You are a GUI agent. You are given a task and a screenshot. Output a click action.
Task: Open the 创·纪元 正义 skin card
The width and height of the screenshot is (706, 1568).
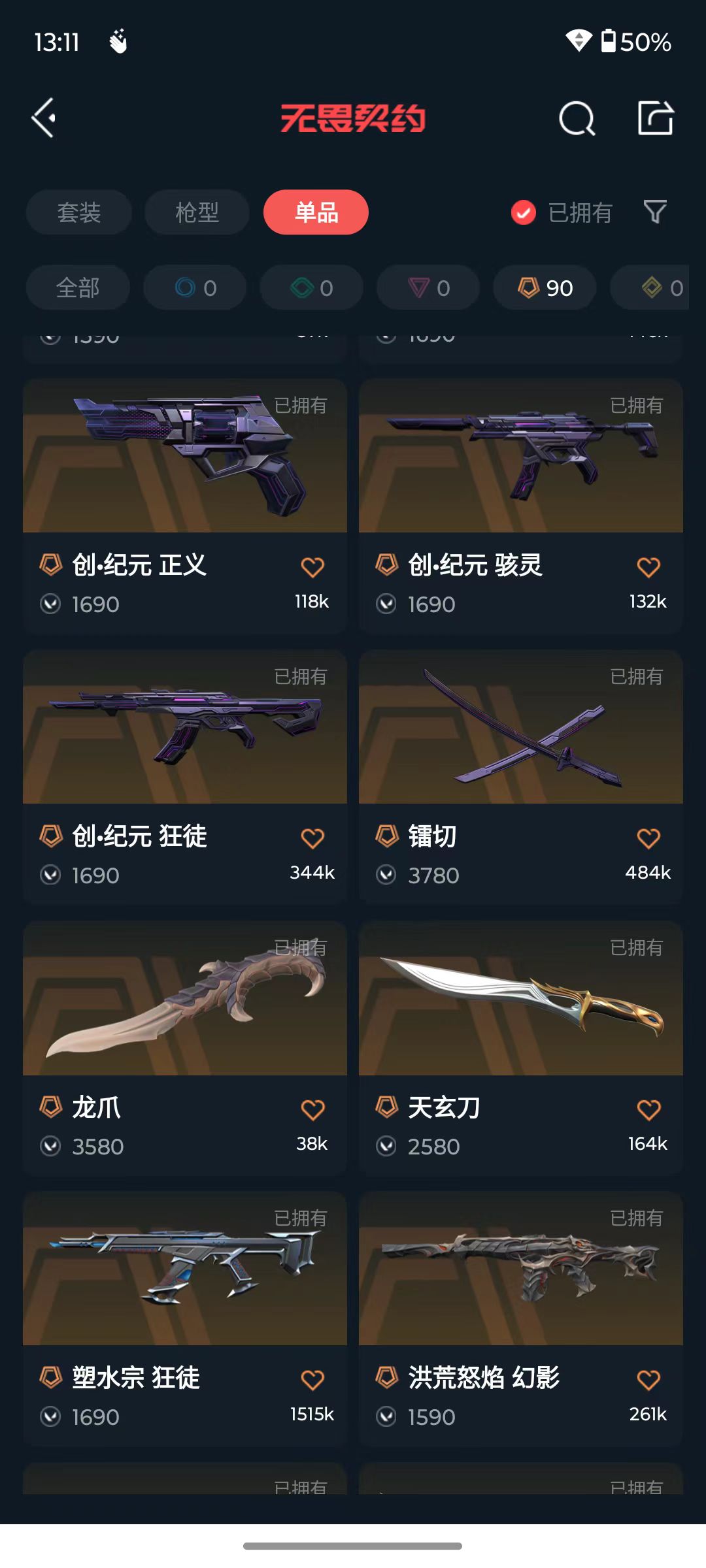(185, 506)
